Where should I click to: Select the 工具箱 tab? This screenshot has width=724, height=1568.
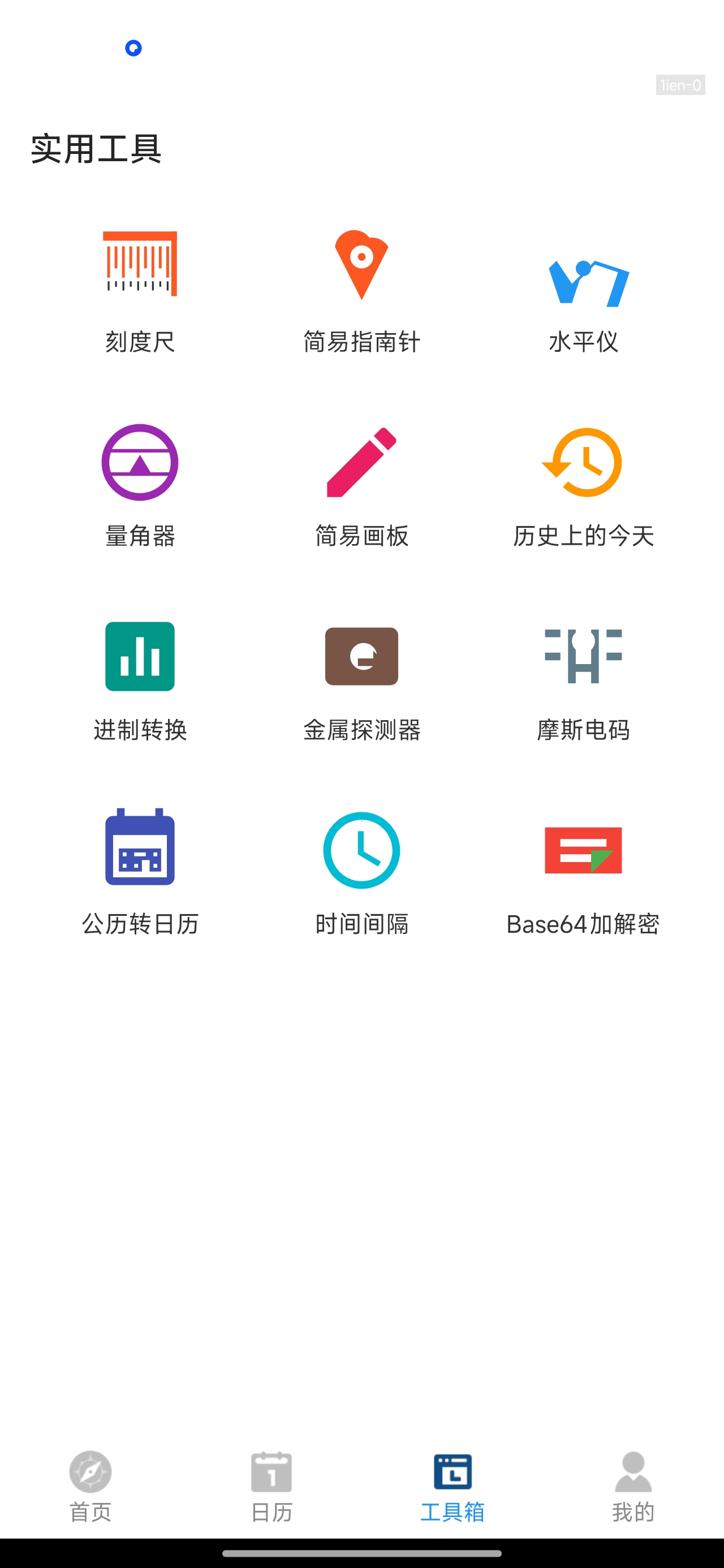point(453,1487)
